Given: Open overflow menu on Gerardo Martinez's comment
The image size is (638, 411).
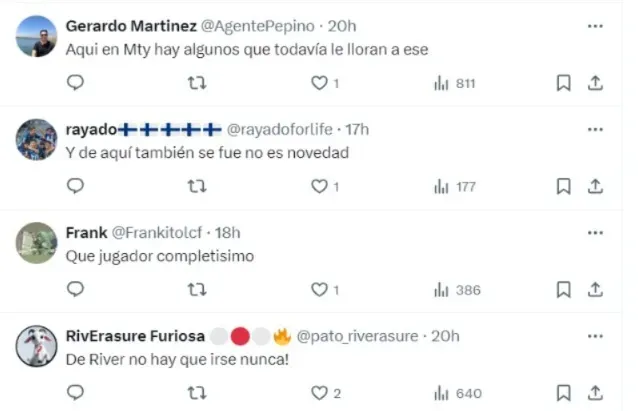Looking at the screenshot, I should coord(595,24).
